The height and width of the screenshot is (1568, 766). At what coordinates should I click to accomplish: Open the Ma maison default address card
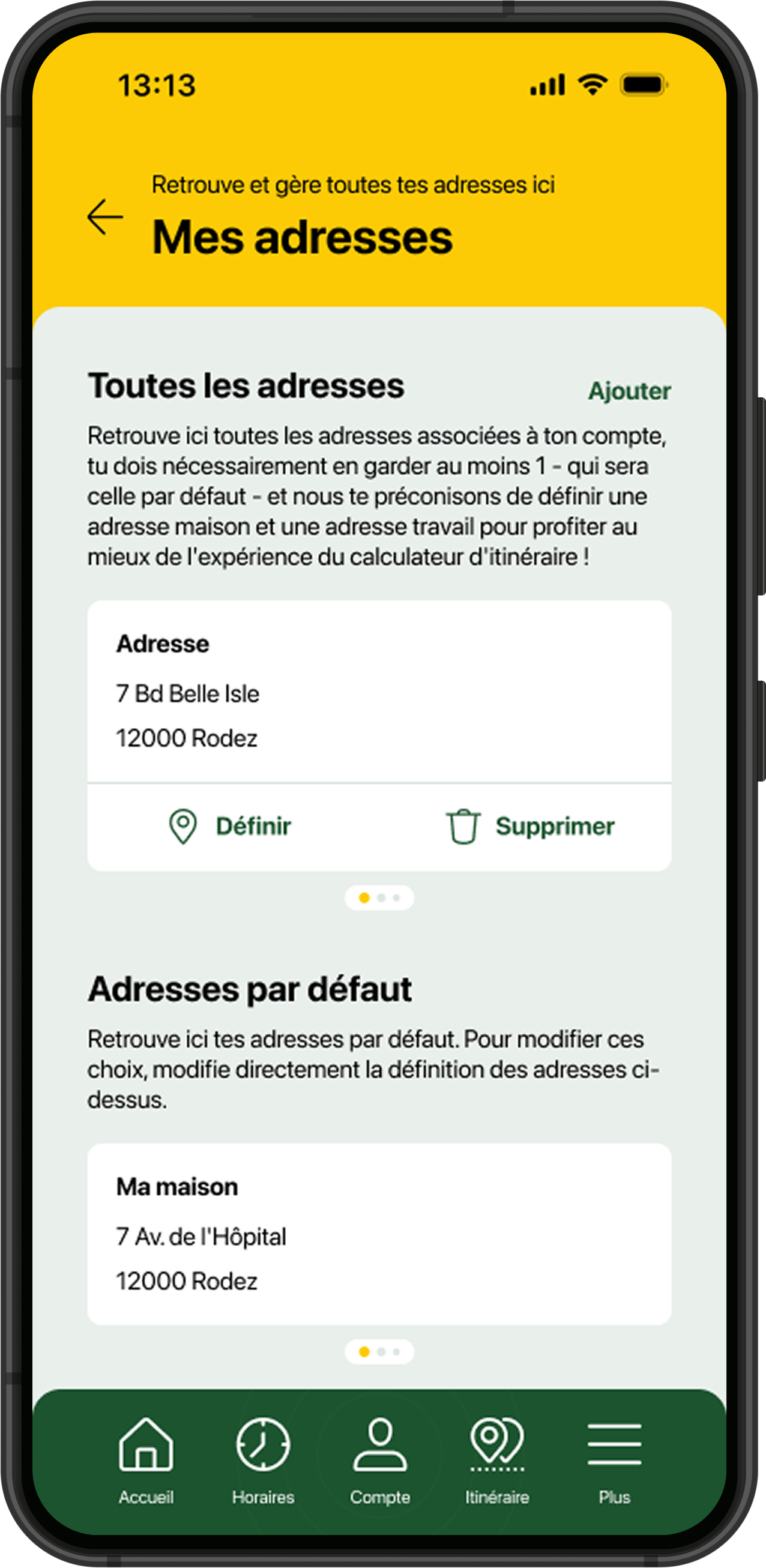point(379,1234)
